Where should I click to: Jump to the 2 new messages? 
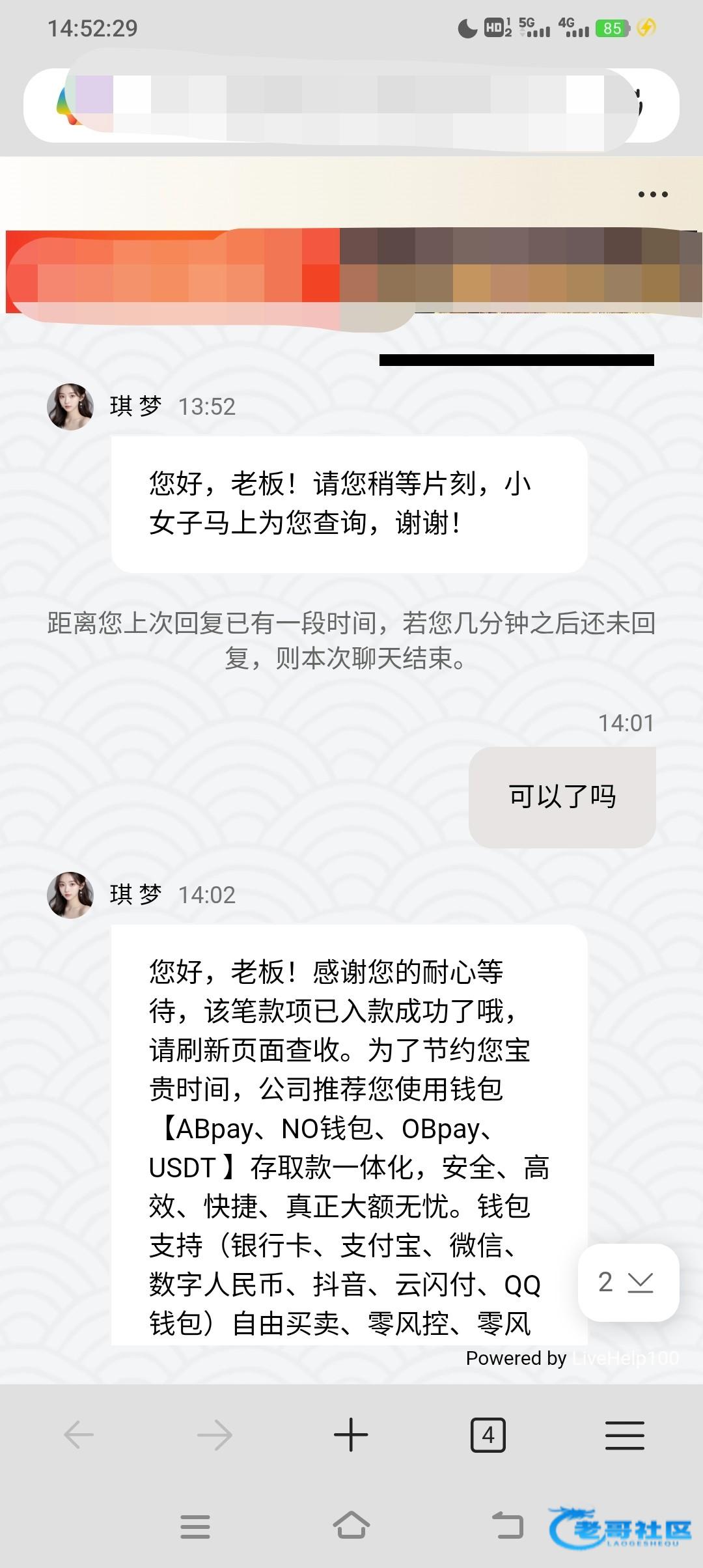click(627, 1282)
